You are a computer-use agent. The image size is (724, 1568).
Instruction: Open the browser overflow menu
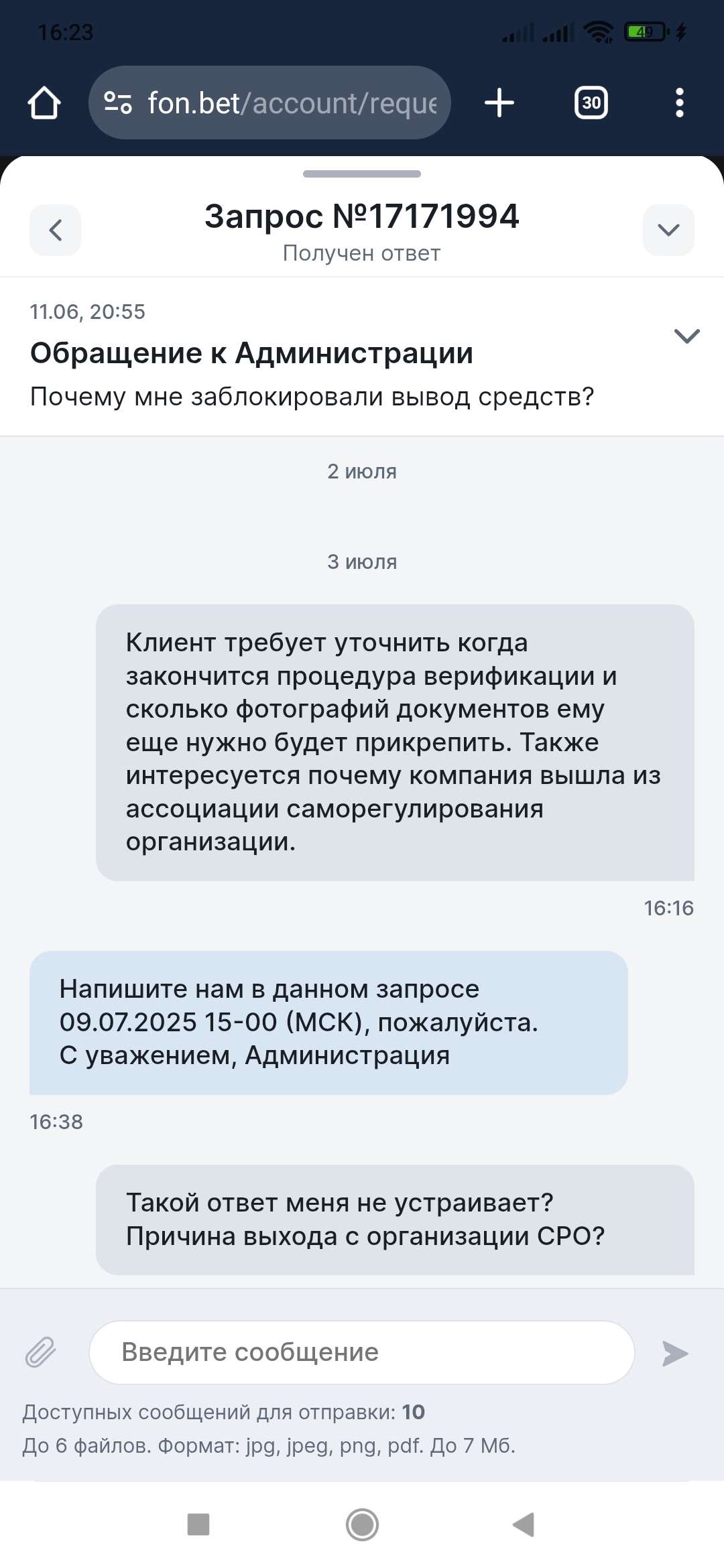click(x=679, y=103)
